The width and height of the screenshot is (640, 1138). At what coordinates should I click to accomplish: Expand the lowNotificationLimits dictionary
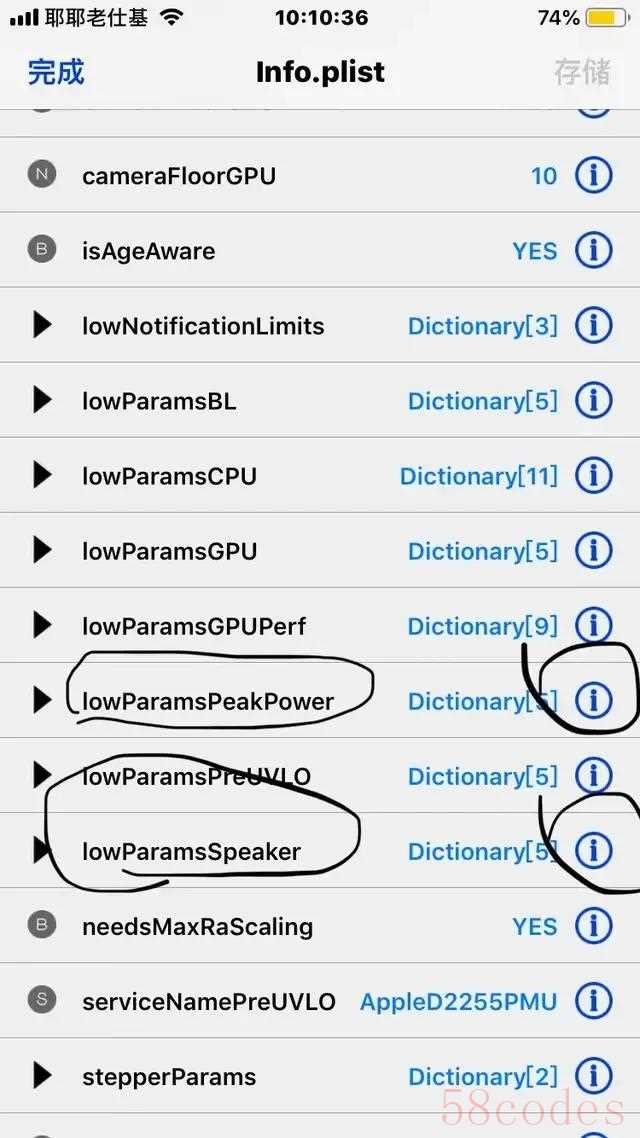click(43, 326)
